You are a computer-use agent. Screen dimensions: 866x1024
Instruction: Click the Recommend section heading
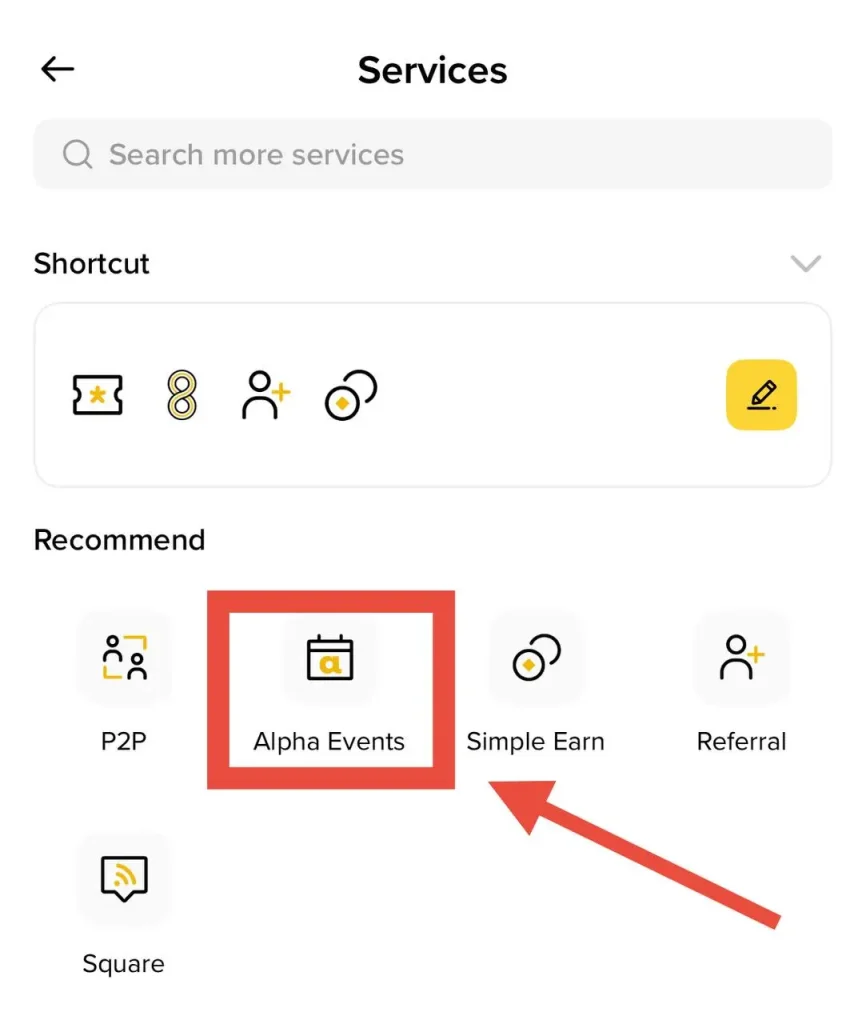click(119, 540)
